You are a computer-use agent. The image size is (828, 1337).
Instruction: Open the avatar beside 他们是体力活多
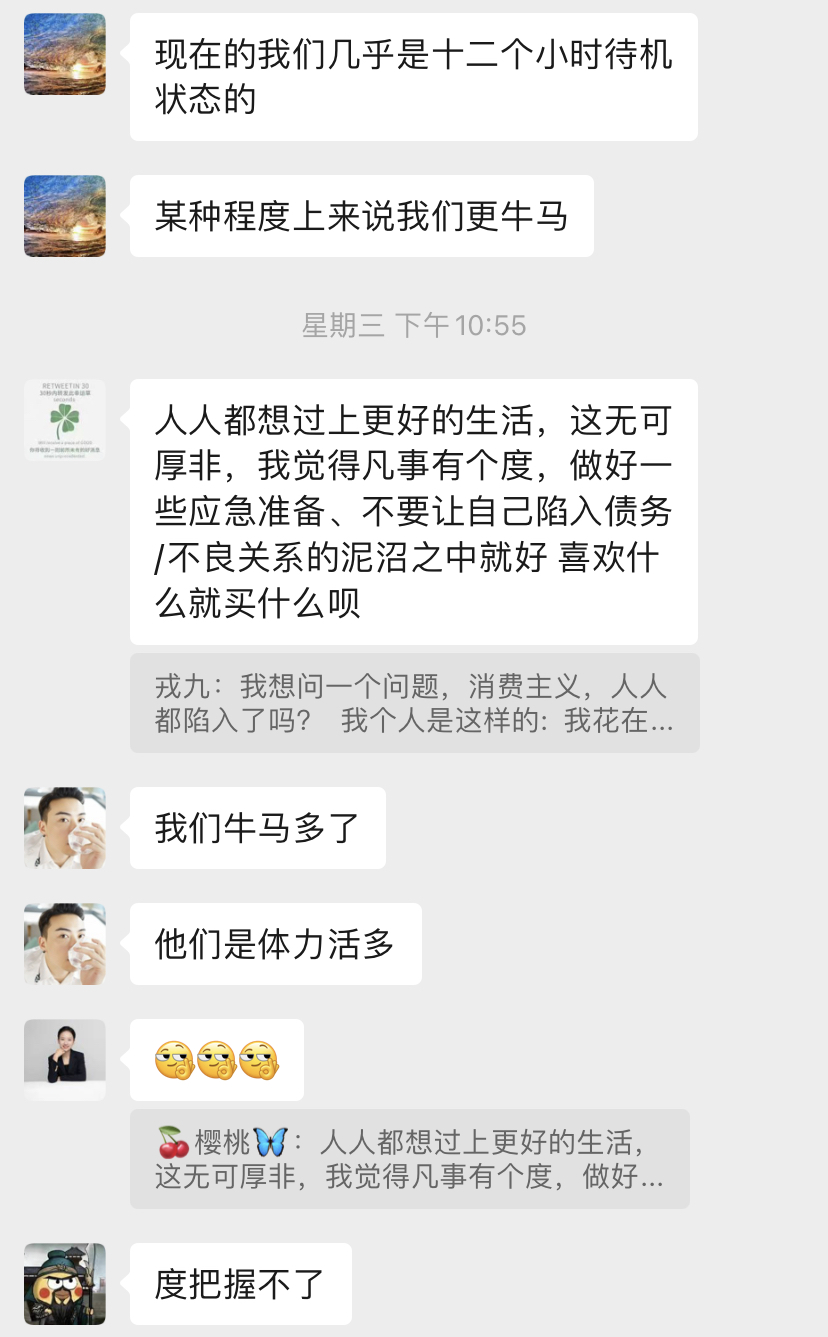coord(65,944)
